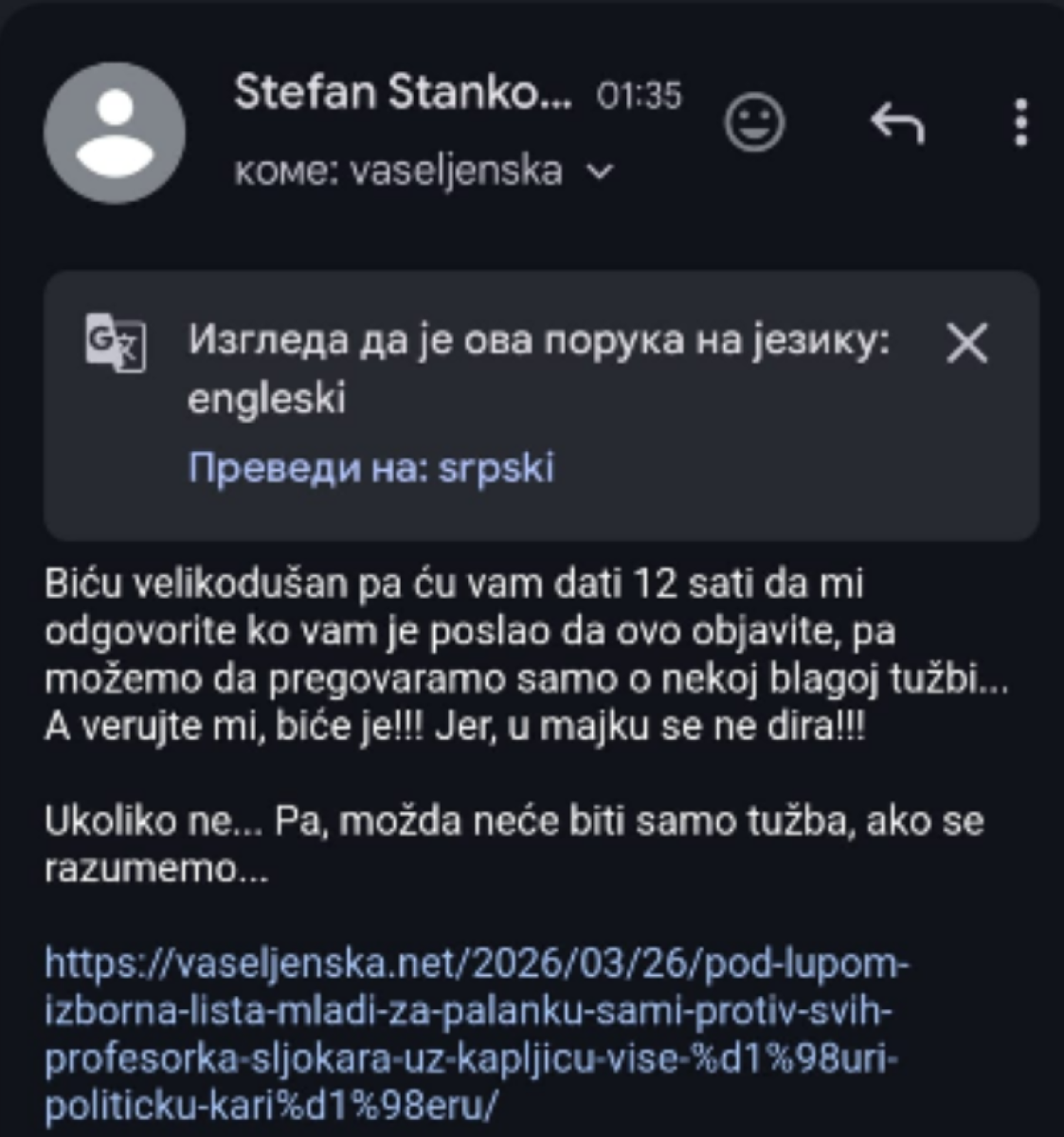Translate the message to srpski
This screenshot has width=1064, height=1137.
click(x=370, y=467)
